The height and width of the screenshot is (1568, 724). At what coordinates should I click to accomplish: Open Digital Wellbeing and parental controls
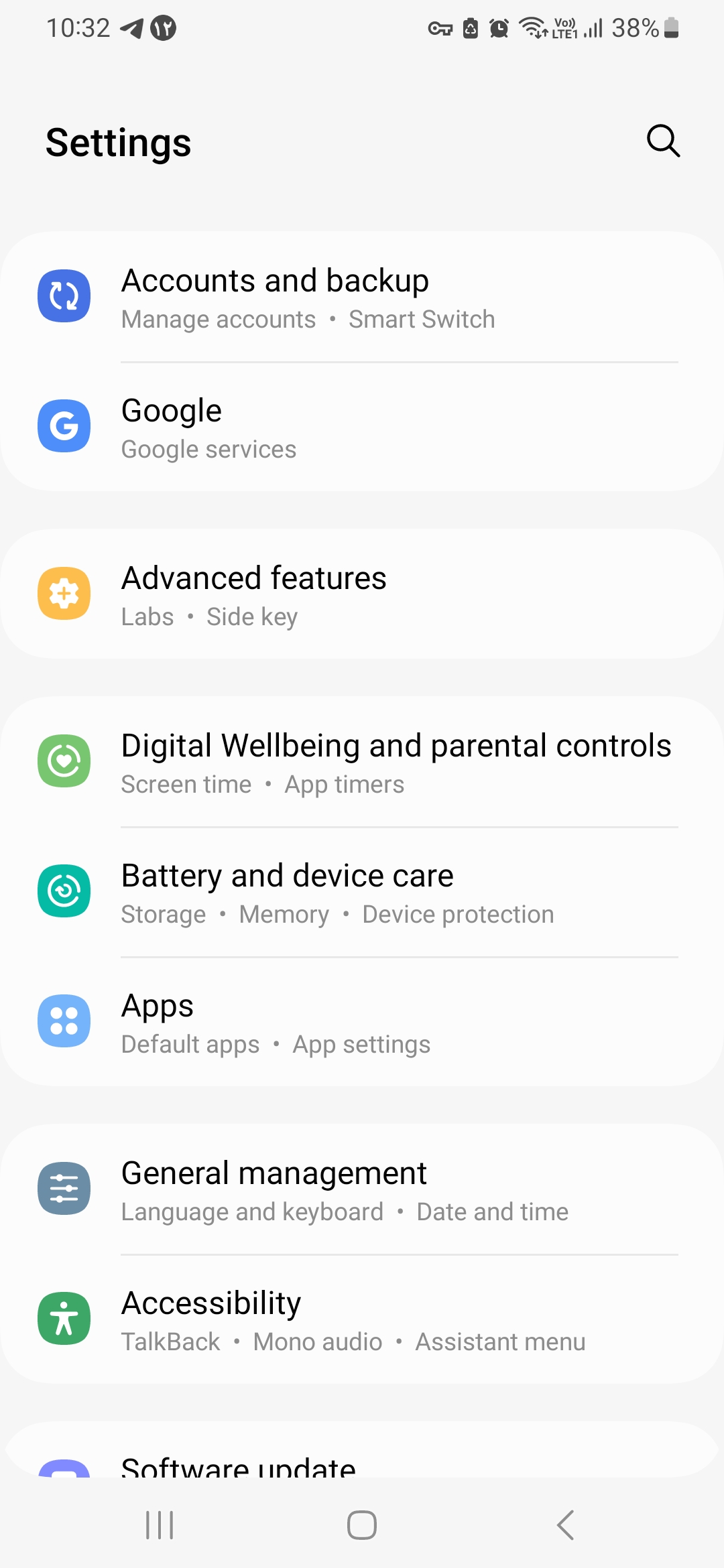tap(362, 763)
